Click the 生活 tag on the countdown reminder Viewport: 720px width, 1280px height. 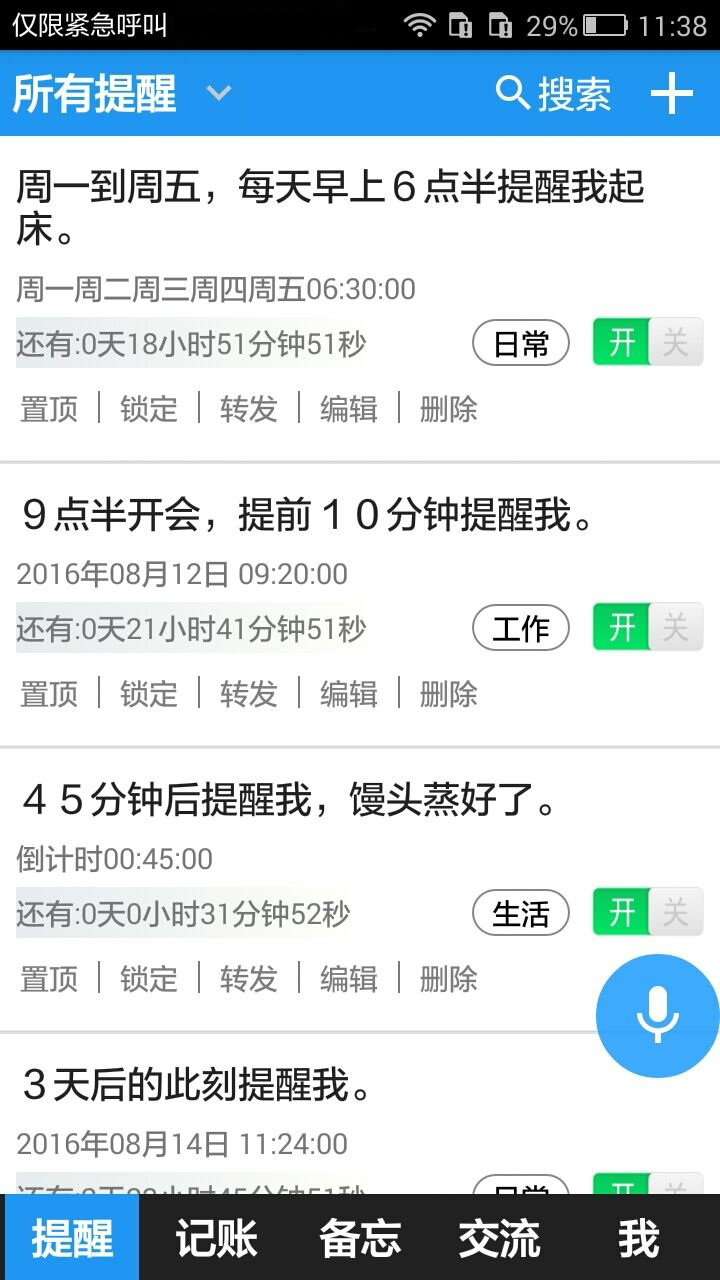tap(520, 913)
